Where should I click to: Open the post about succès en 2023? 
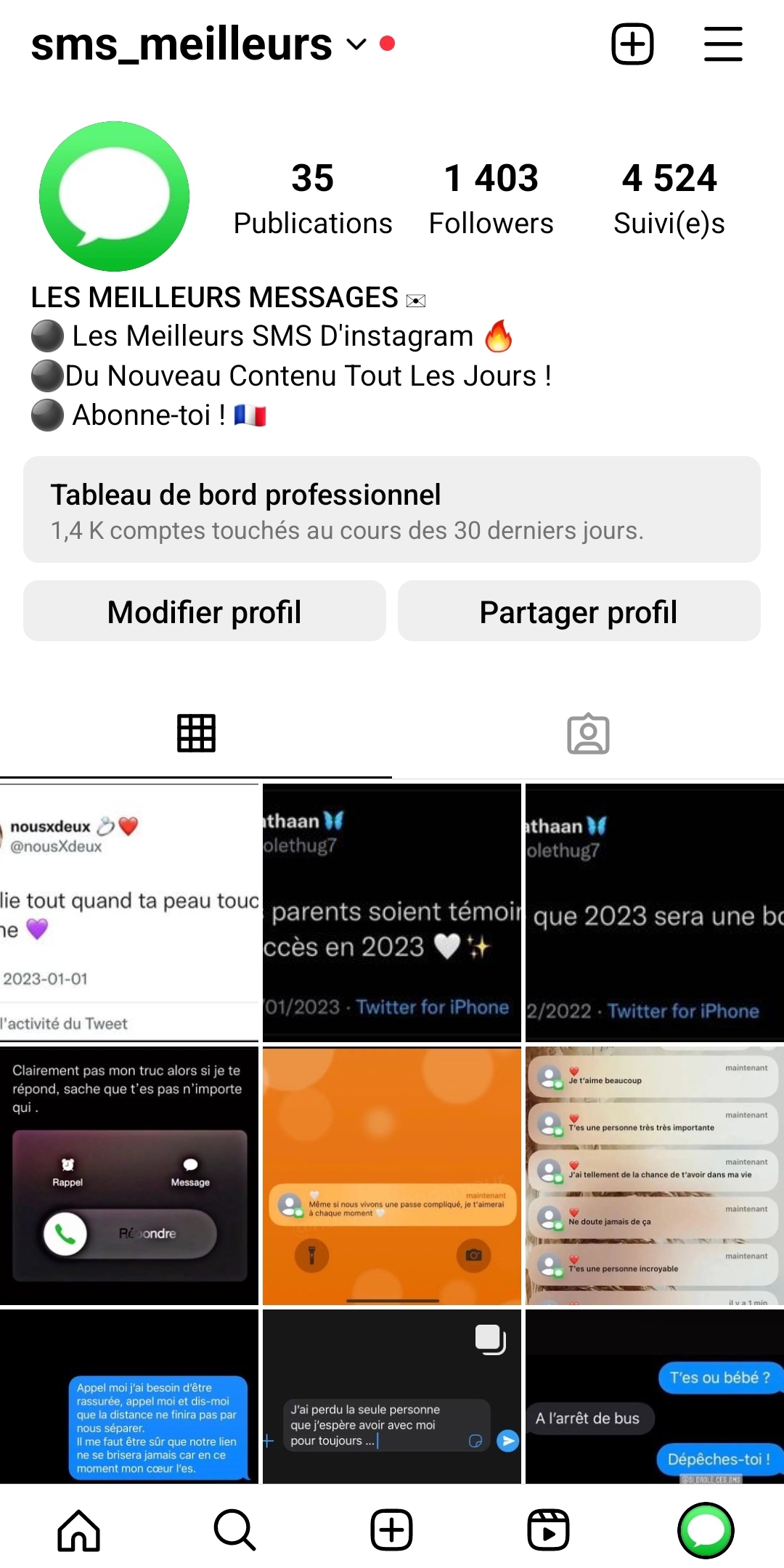[392, 913]
